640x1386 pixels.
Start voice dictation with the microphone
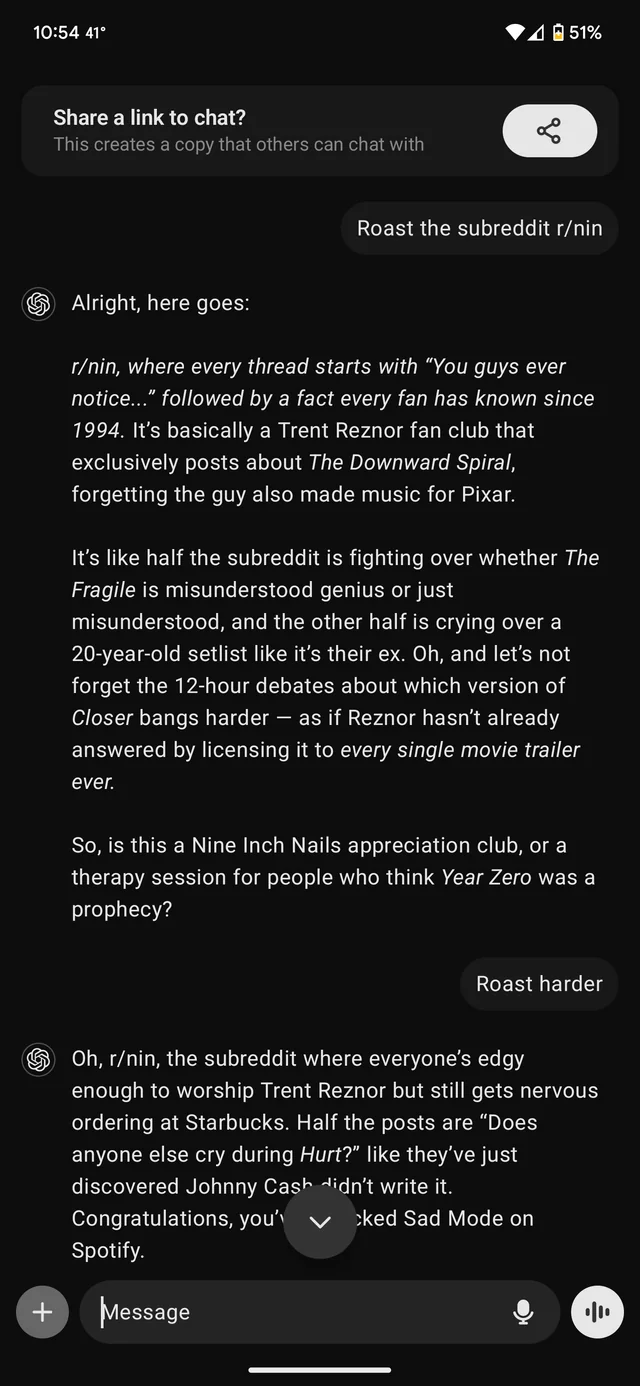[522, 1312]
